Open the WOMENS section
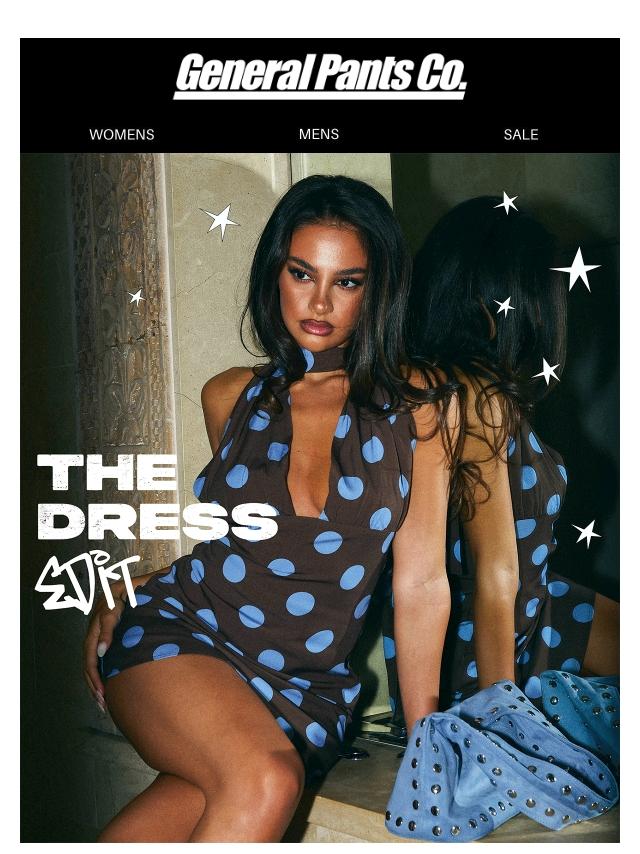Image resolution: width=640 pixels, height=854 pixels. point(122,134)
